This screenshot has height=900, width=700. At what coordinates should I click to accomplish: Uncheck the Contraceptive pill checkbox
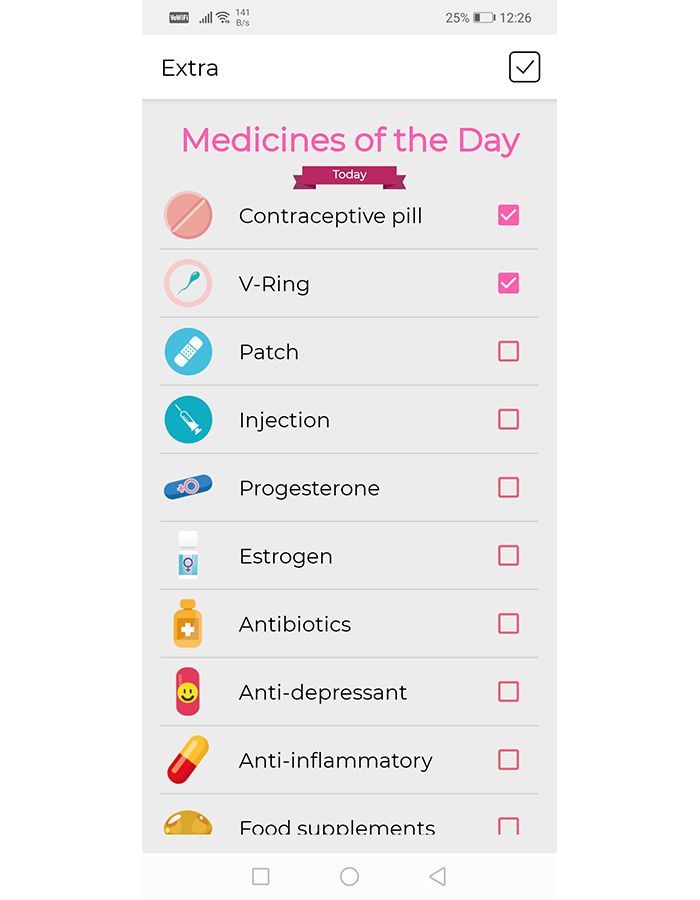(508, 215)
